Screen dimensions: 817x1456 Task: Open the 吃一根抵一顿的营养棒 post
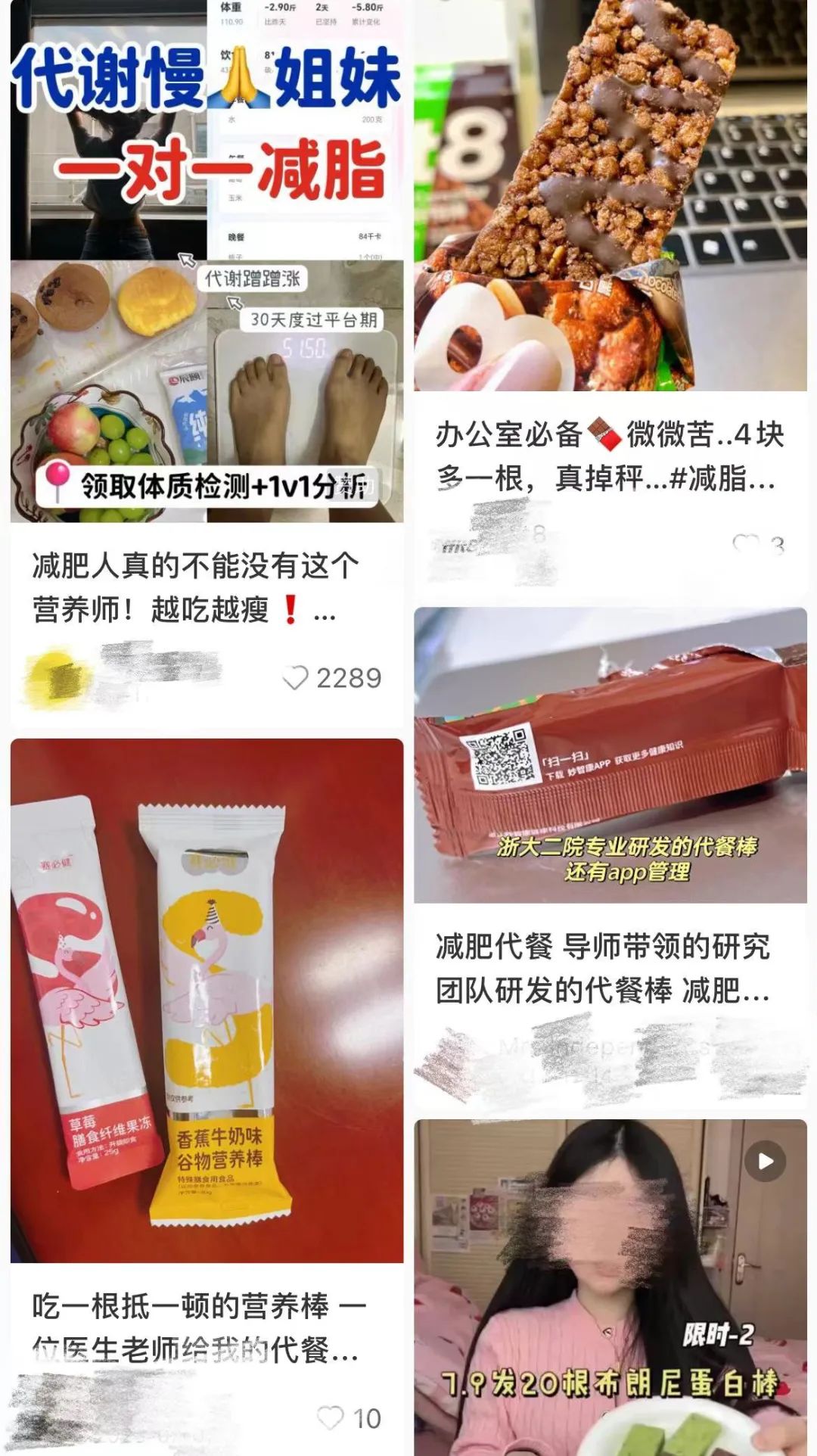click(207, 1000)
